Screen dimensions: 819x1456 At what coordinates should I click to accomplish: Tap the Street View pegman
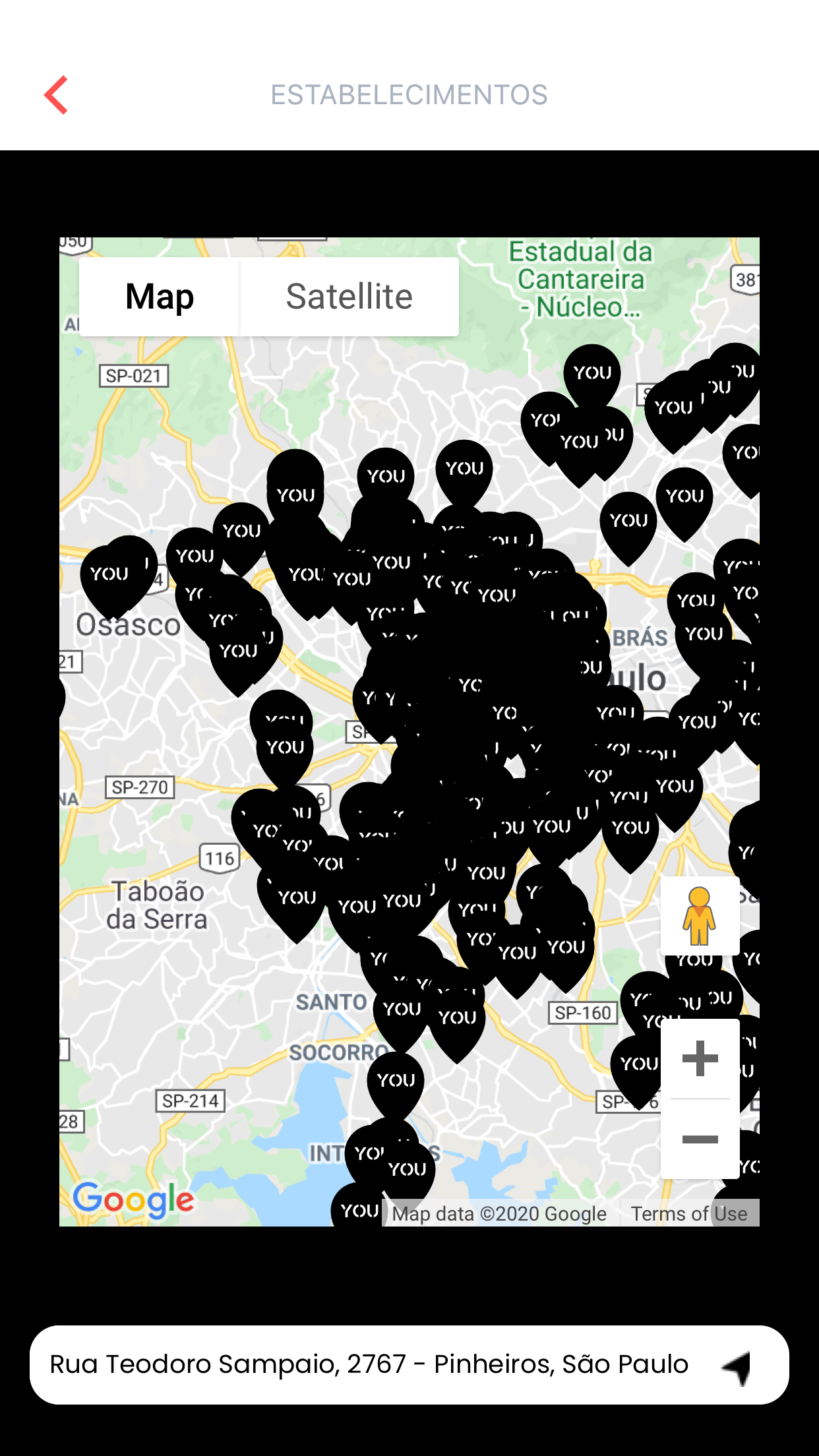click(x=700, y=915)
